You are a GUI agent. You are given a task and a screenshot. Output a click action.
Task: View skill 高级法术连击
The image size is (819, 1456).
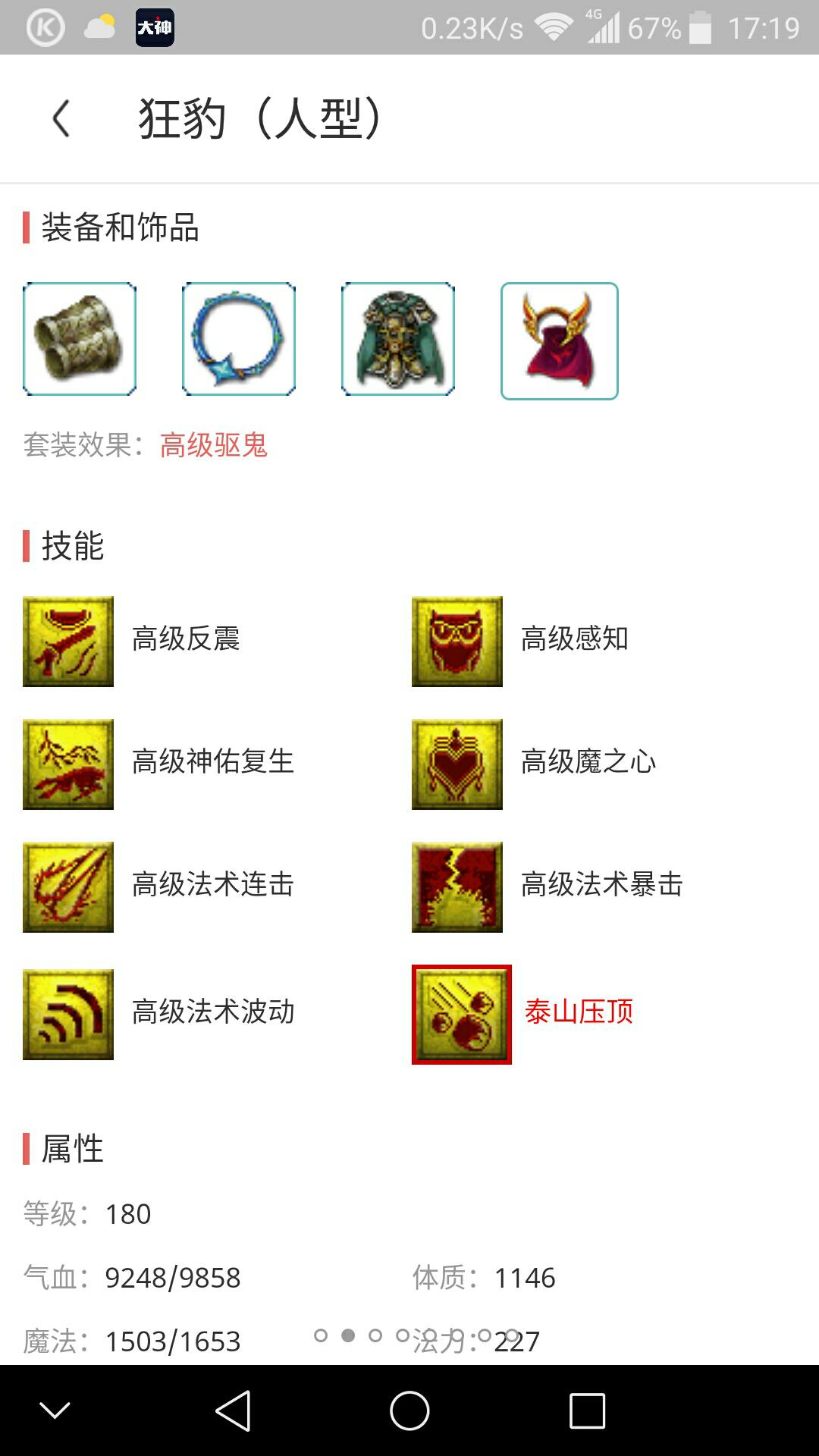coord(68,886)
